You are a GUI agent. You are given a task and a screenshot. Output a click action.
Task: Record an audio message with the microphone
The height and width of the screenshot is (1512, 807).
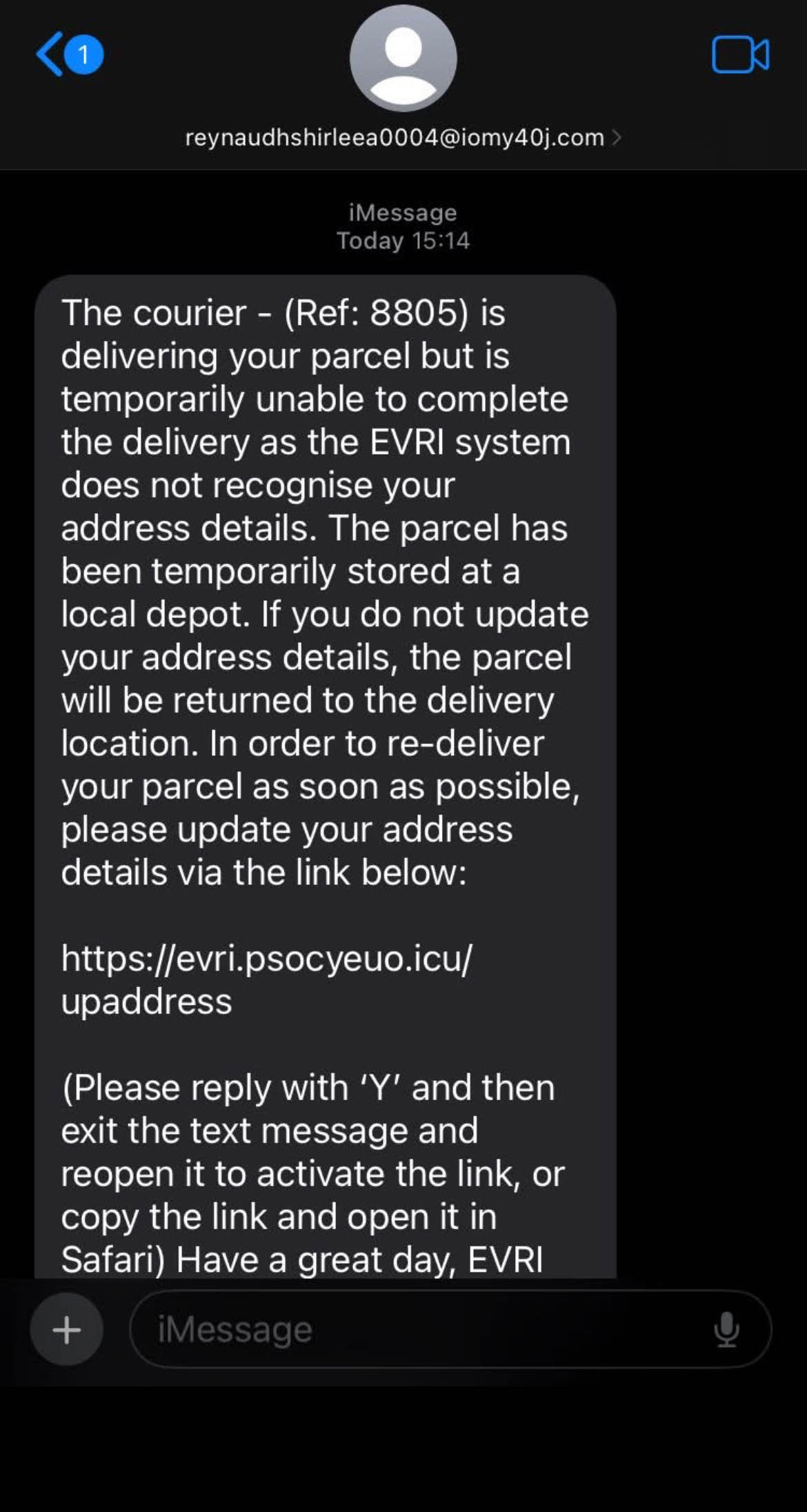click(x=726, y=1329)
